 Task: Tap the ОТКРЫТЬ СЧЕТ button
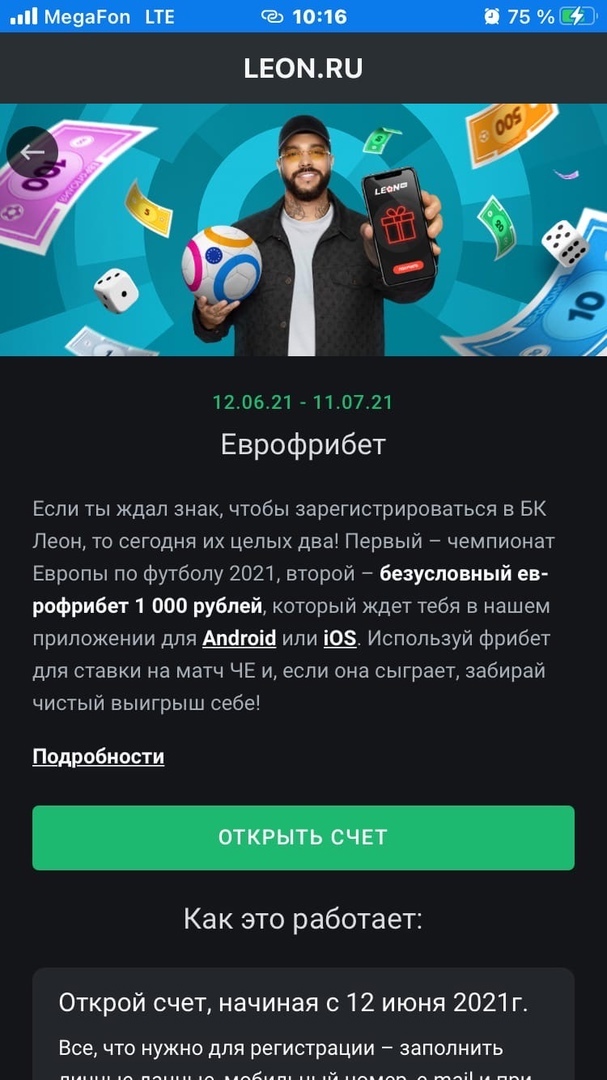pos(303,838)
